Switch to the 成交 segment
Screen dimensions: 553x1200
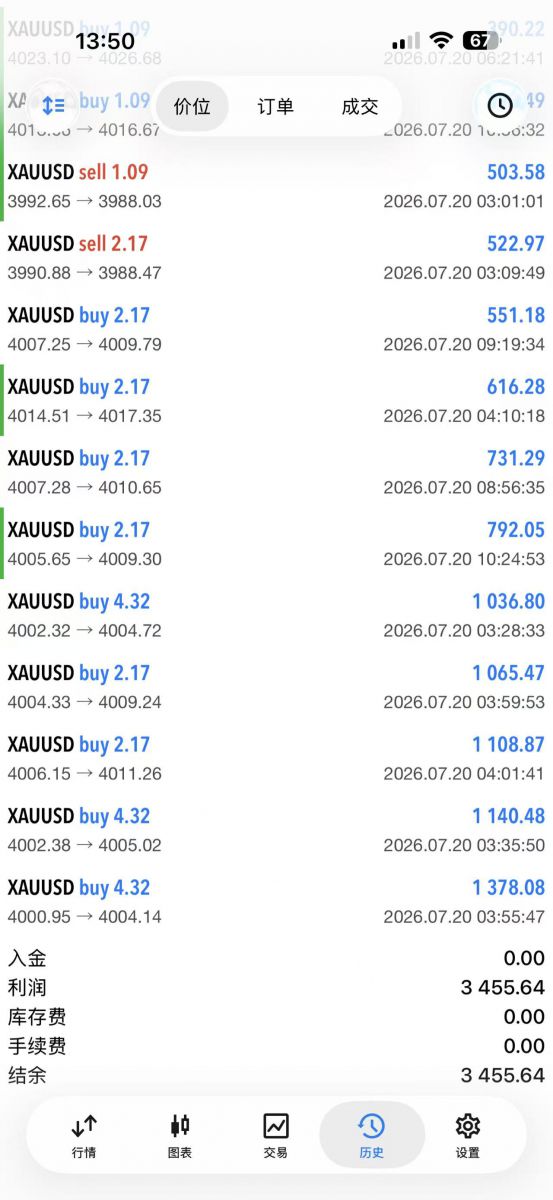(360, 106)
